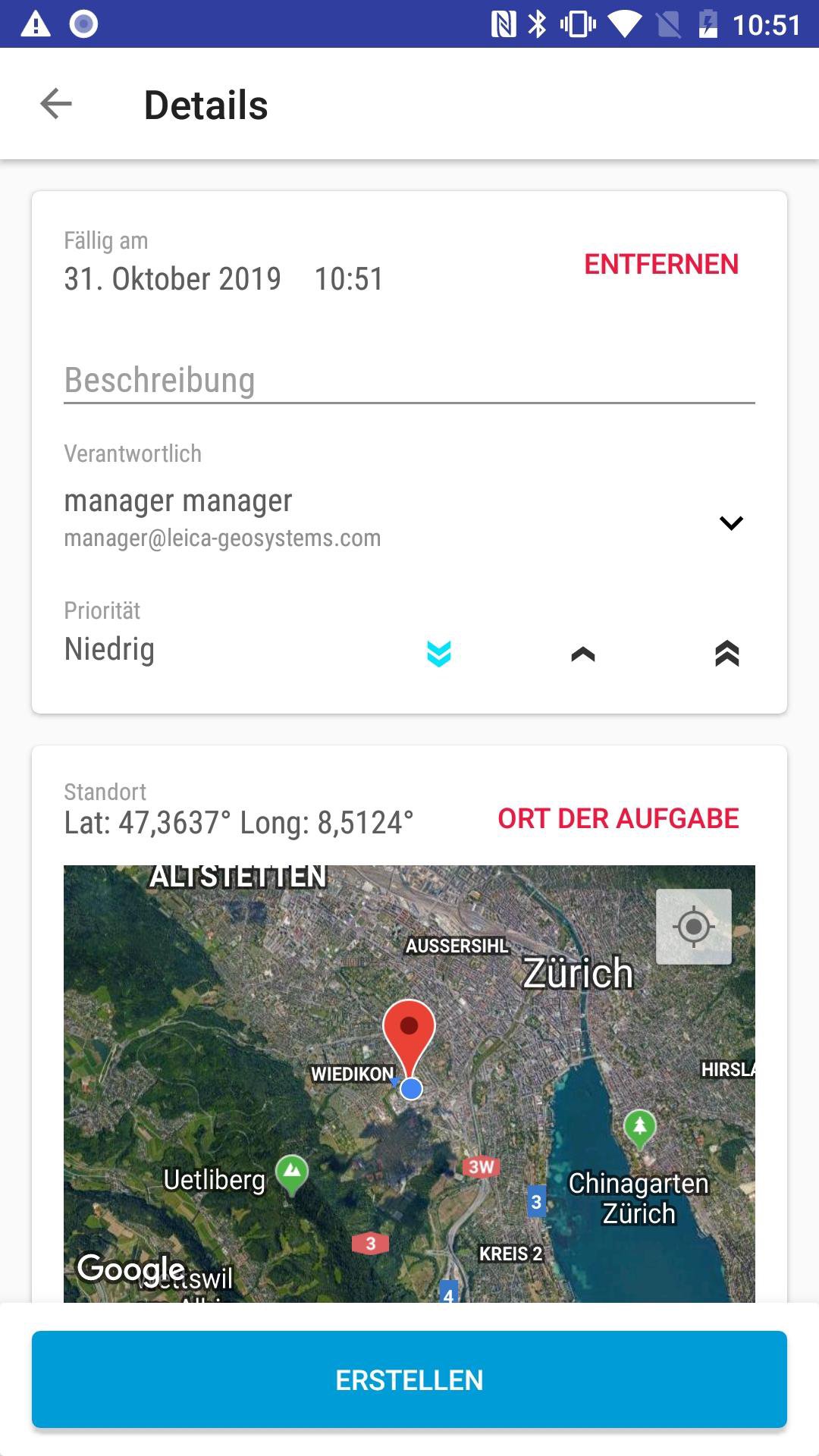Tap ENTFERNEN to remove the due date
The image size is (819, 1456).
pos(661,264)
